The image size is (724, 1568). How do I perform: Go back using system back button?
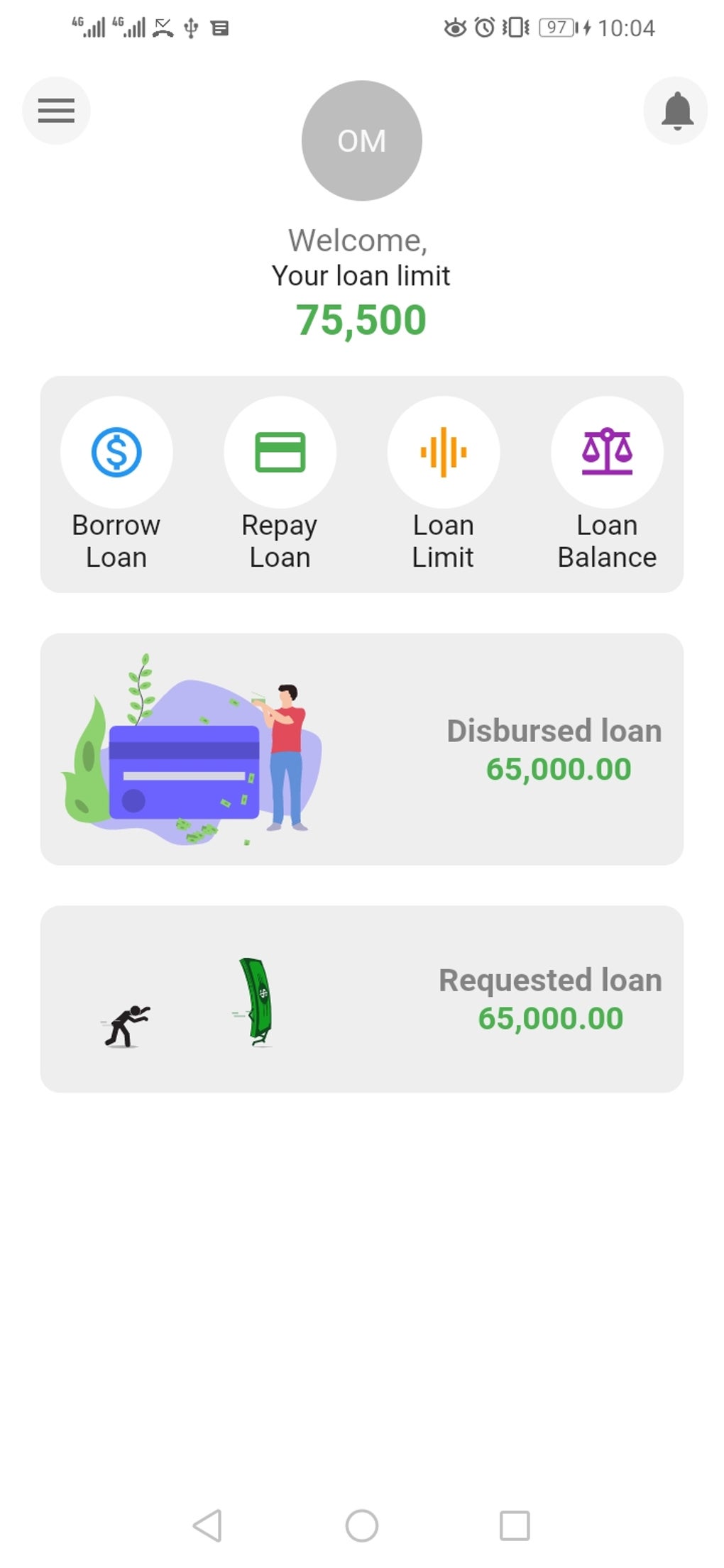tap(207, 1525)
